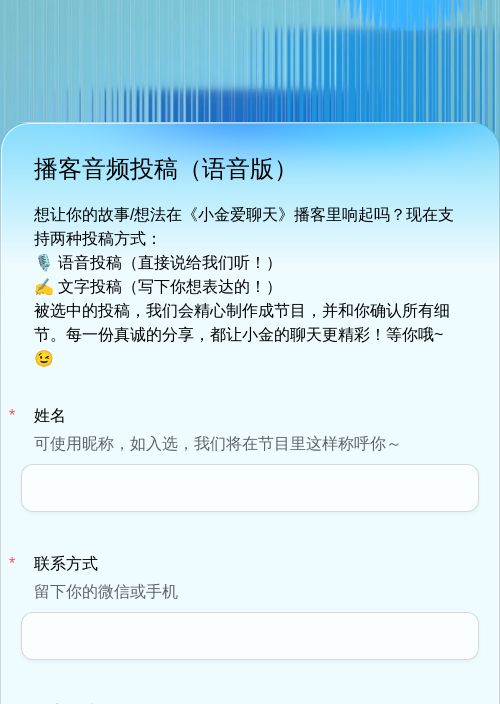The width and height of the screenshot is (500, 704).
Task: Focus the 联系方式 contact input field
Action: point(250,636)
